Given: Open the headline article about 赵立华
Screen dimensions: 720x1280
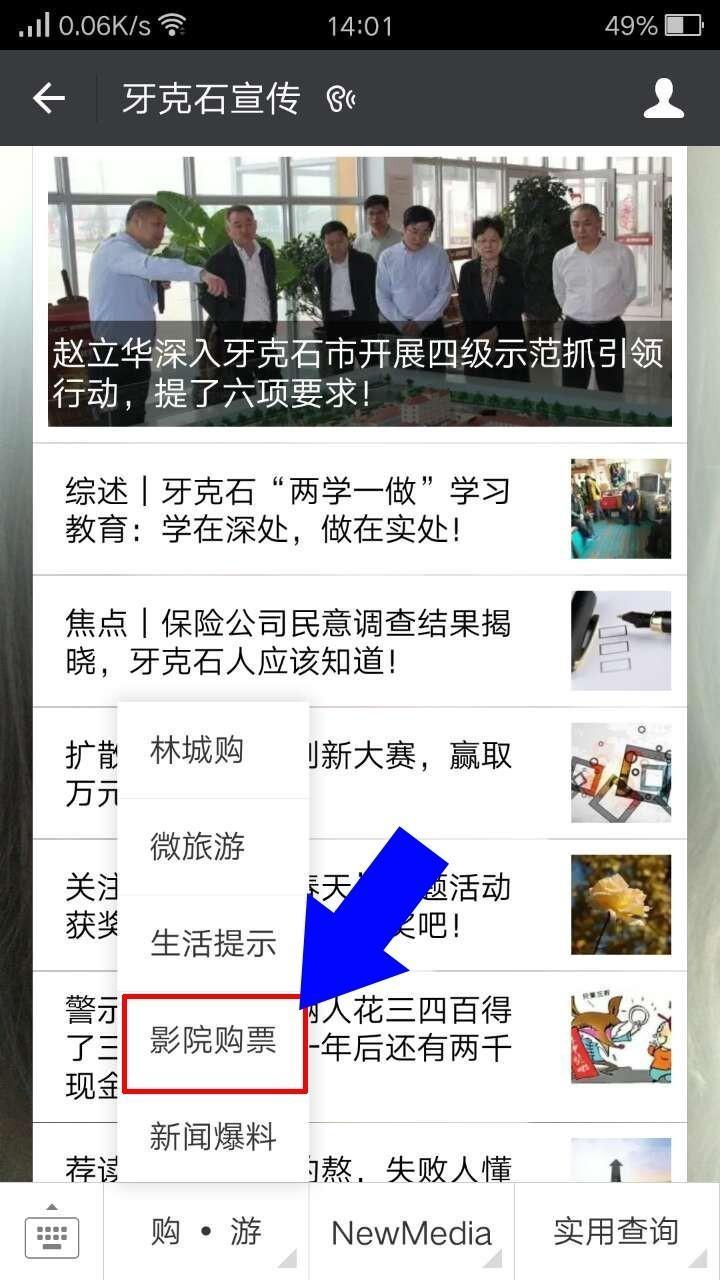Looking at the screenshot, I should pos(360,292).
